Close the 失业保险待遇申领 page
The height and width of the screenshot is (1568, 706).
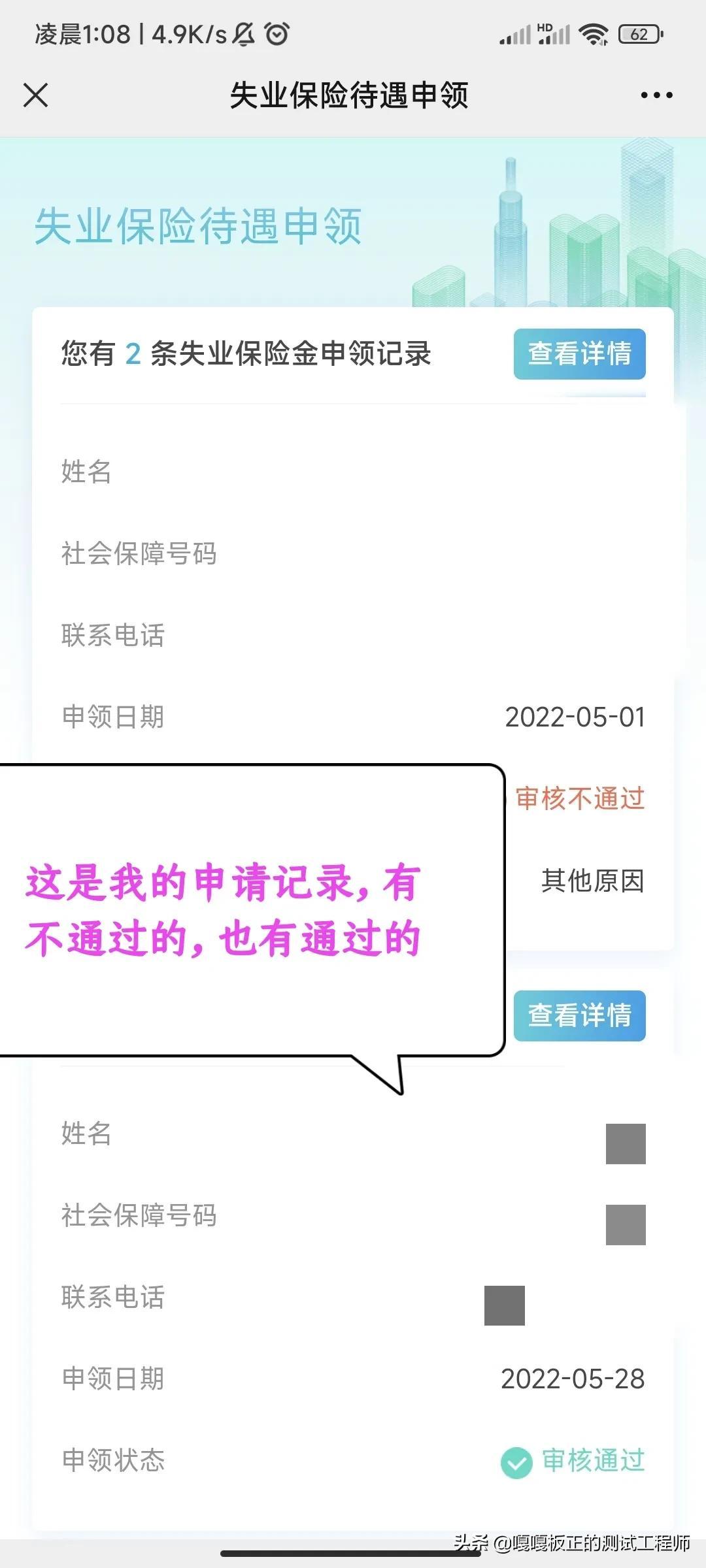pos(35,95)
